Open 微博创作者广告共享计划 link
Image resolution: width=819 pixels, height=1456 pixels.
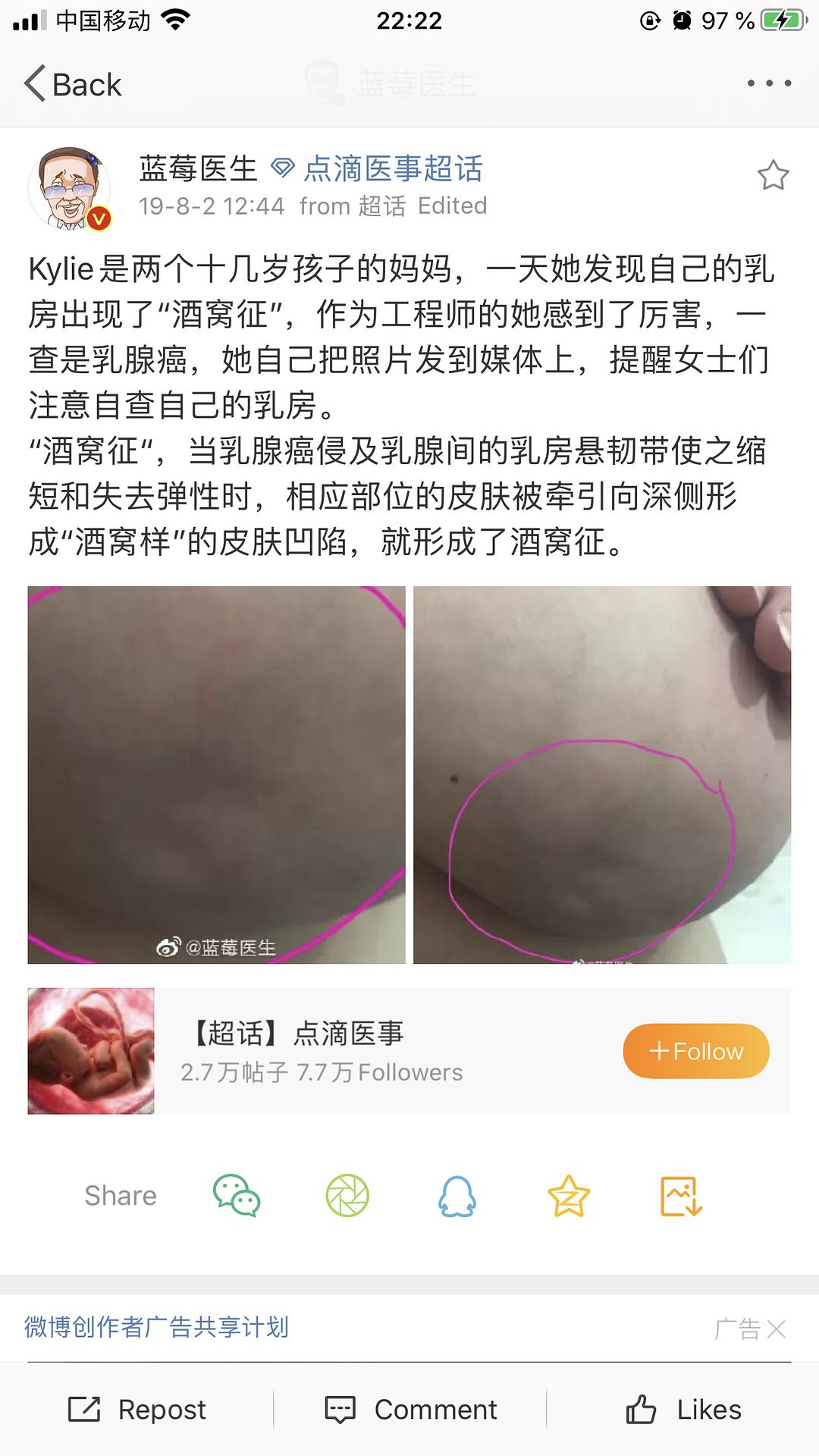(x=156, y=1327)
